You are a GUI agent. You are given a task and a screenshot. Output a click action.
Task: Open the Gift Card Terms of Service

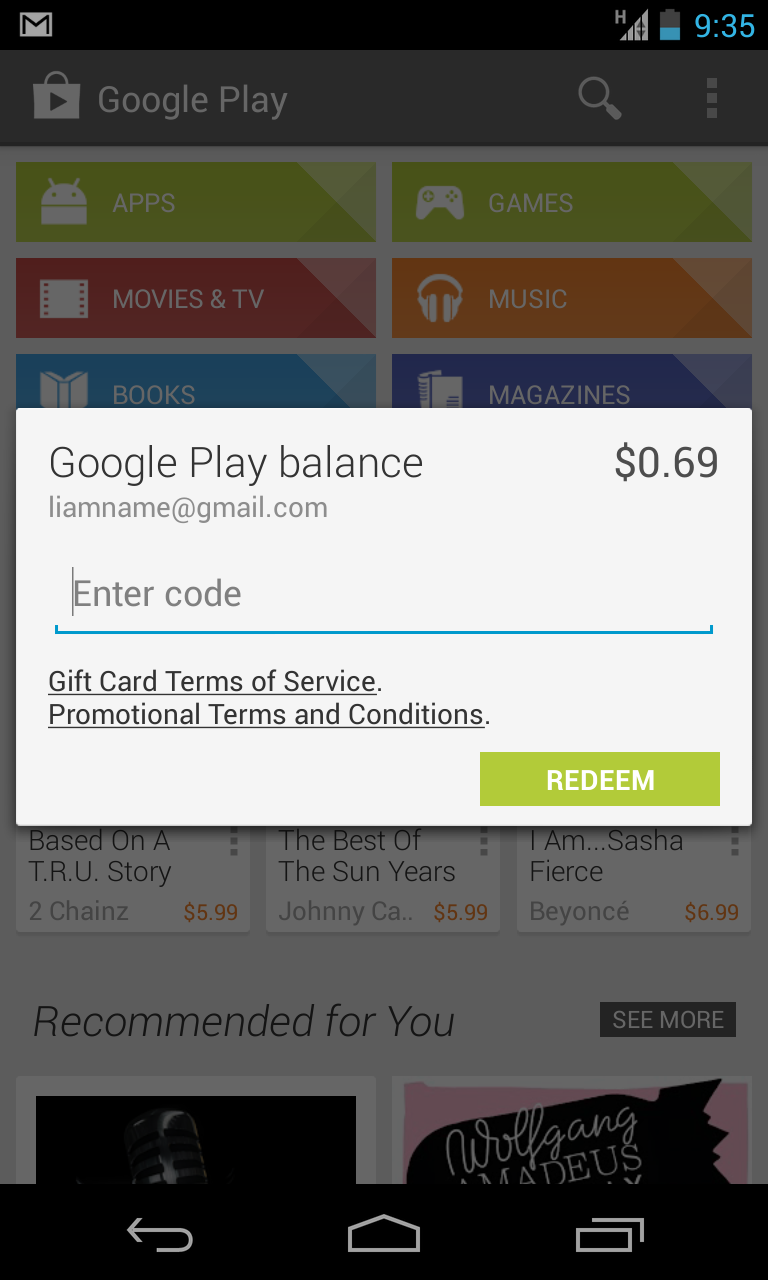[212, 682]
